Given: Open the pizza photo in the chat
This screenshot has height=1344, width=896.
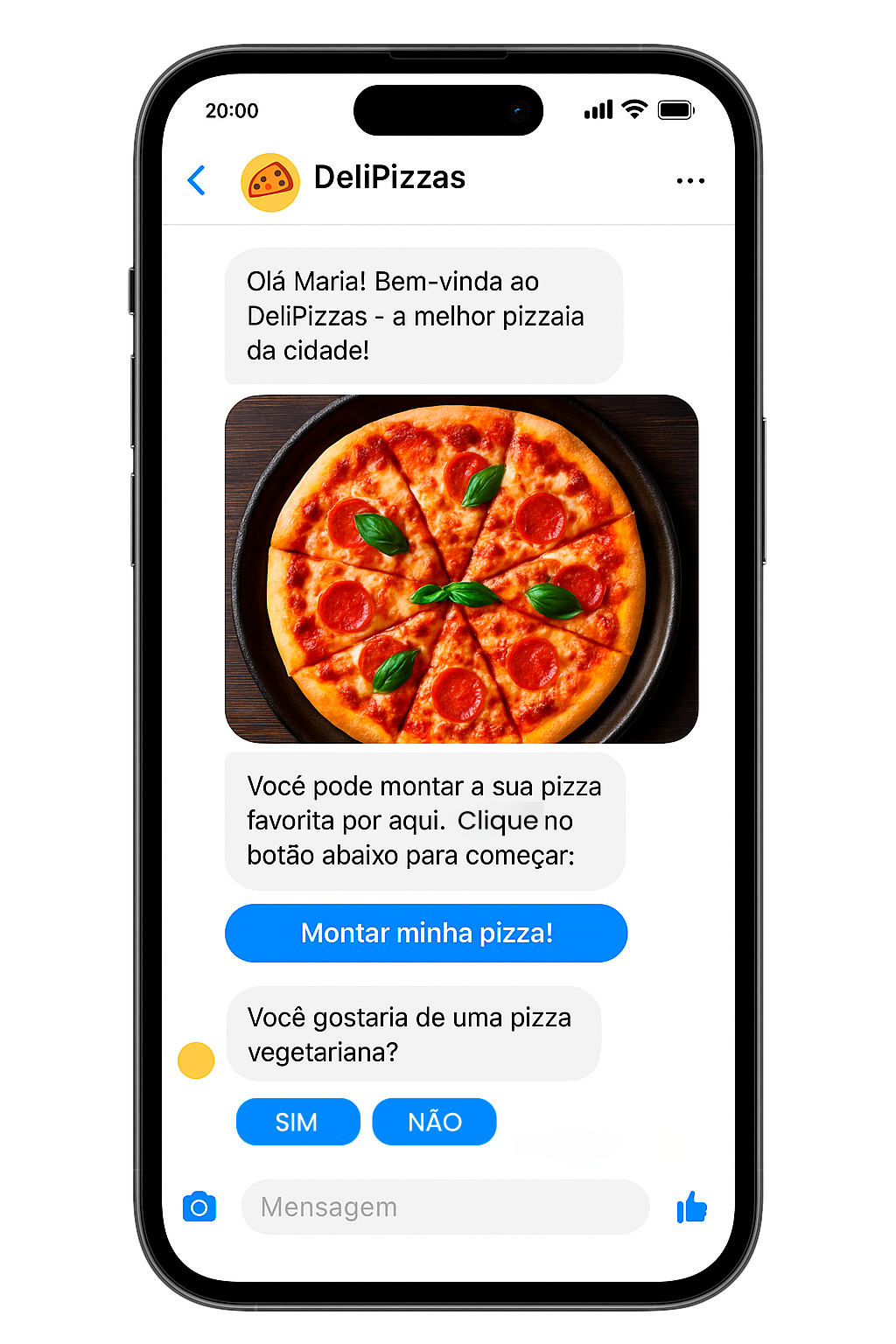Looking at the screenshot, I should pyautogui.click(x=461, y=569).
